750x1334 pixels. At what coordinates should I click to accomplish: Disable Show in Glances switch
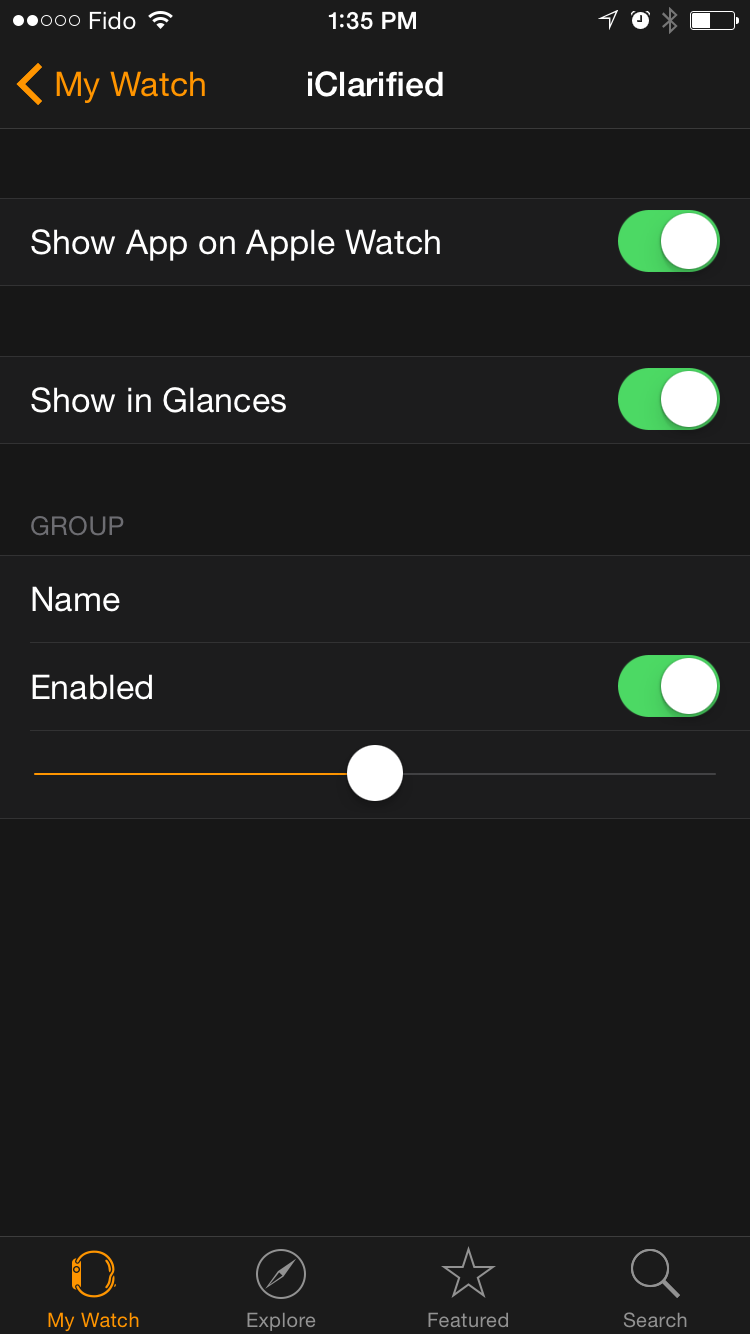pyautogui.click(x=668, y=400)
